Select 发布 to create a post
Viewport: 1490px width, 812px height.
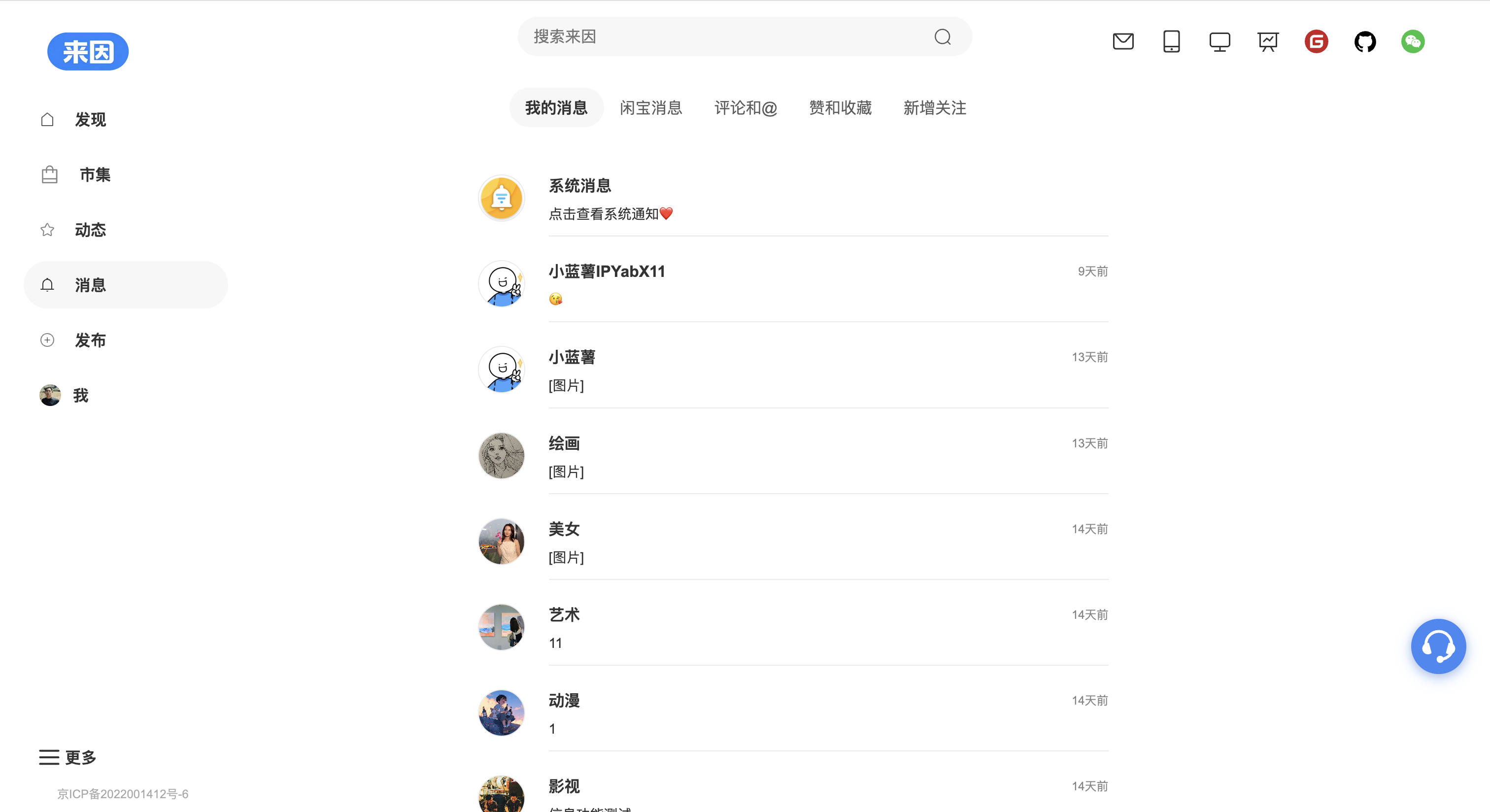coord(90,340)
